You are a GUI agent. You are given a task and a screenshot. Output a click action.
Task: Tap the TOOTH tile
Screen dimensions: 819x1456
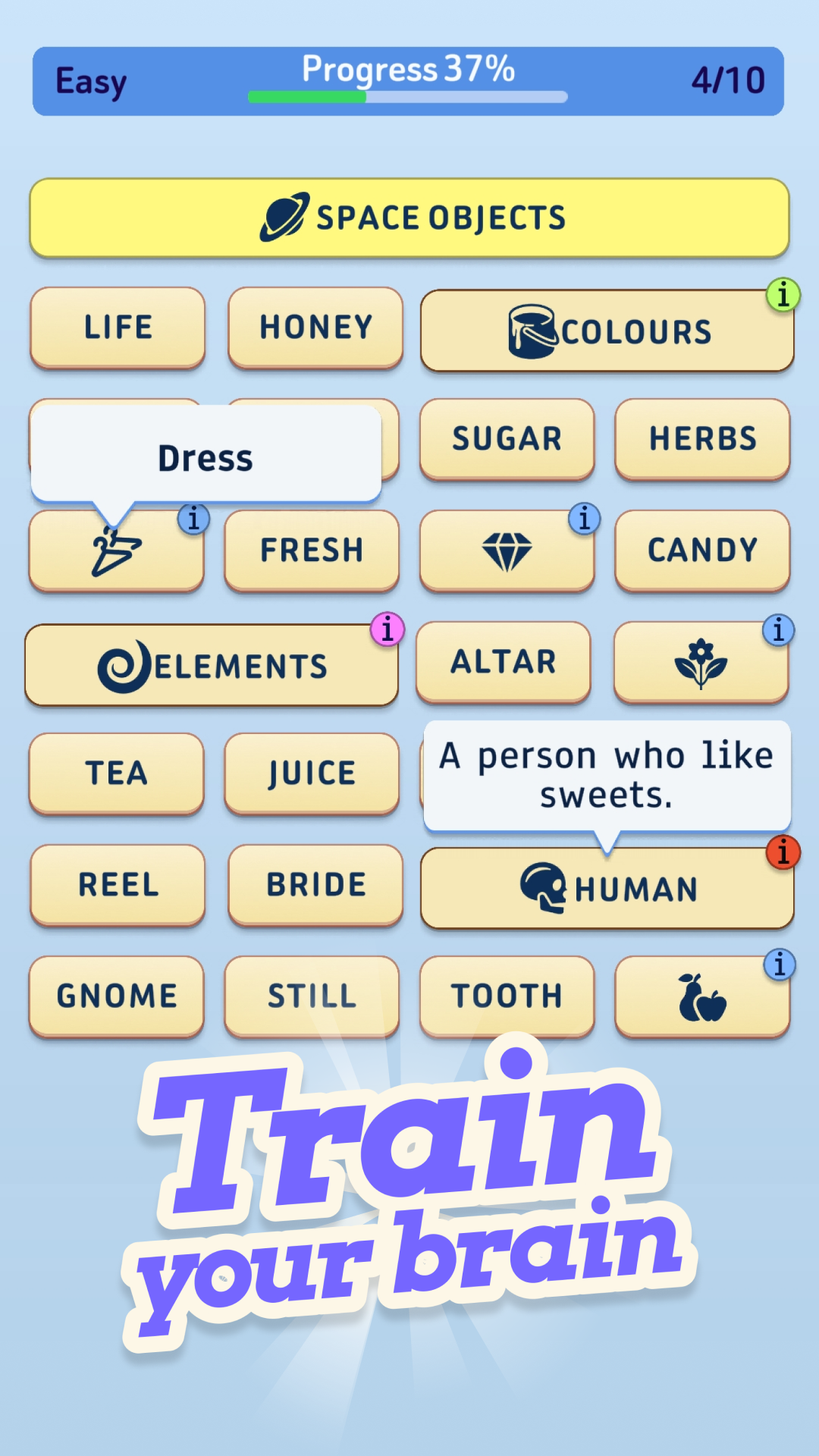point(507,996)
